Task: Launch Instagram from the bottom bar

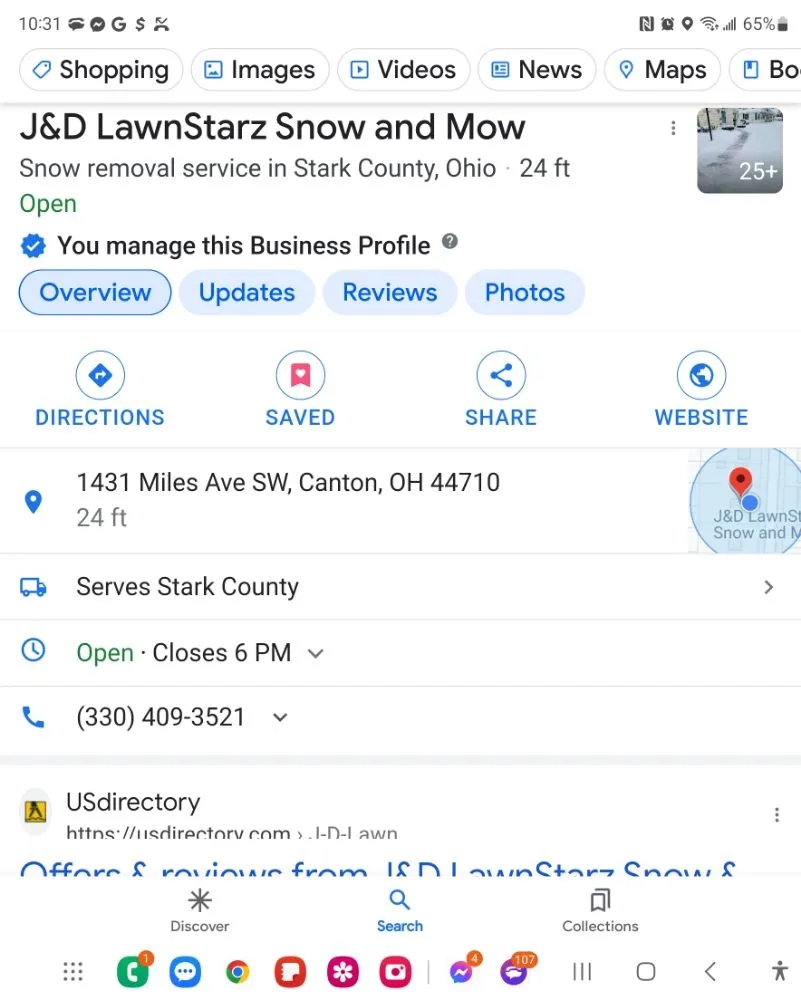Action: 394,970
